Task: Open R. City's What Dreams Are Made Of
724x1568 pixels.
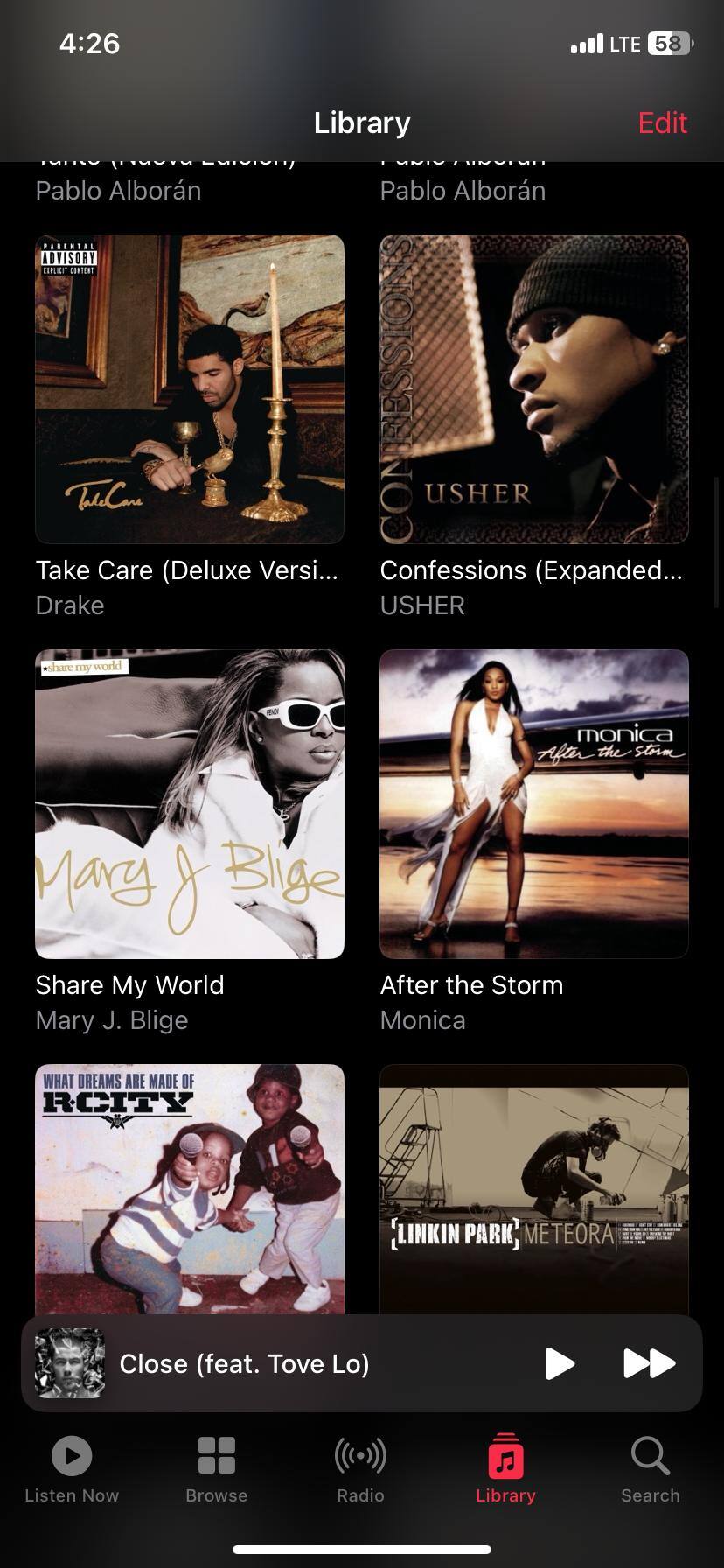Action: click(x=190, y=1188)
